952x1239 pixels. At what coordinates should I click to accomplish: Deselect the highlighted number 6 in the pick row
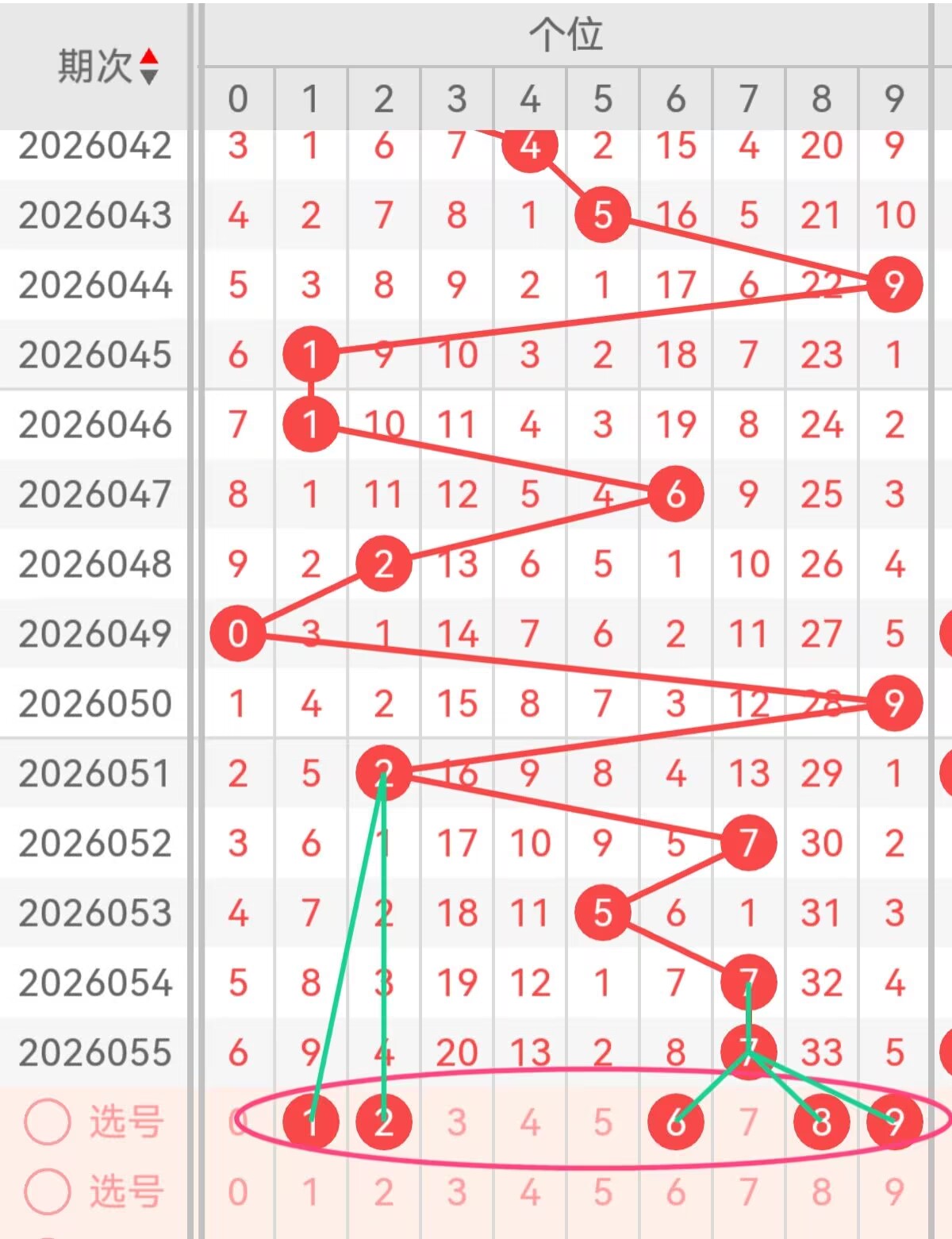(x=676, y=1122)
